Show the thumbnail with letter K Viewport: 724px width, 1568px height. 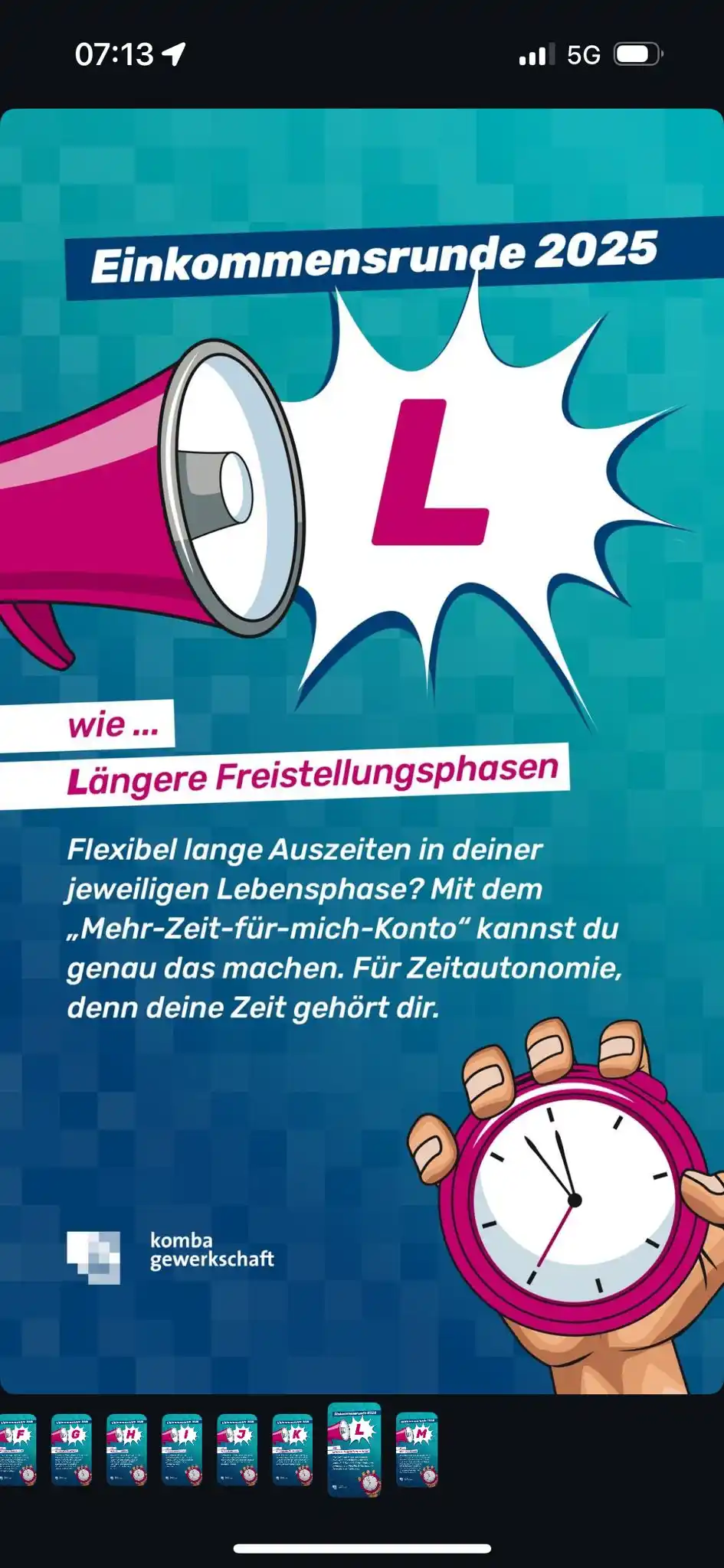click(293, 1449)
